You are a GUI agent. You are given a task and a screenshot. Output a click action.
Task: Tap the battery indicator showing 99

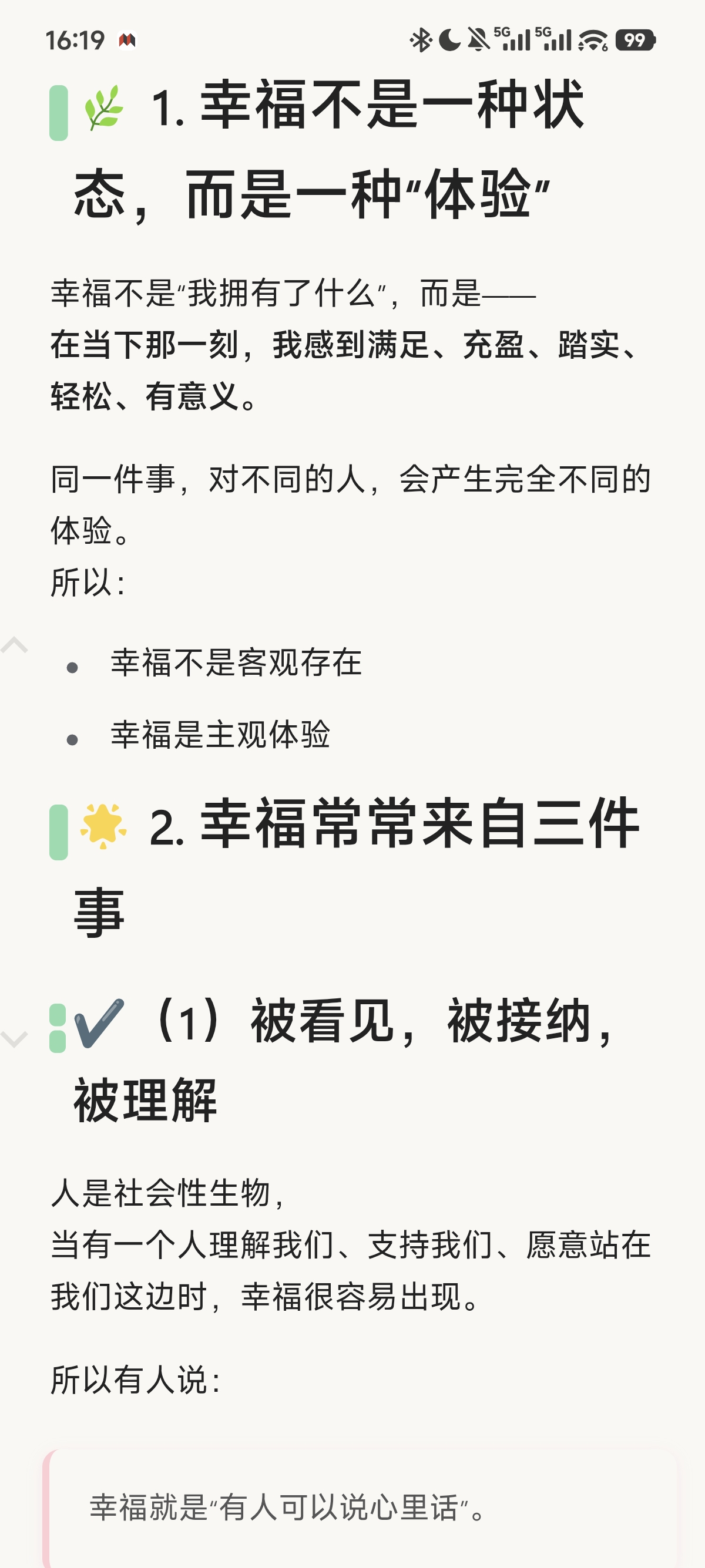point(634,41)
